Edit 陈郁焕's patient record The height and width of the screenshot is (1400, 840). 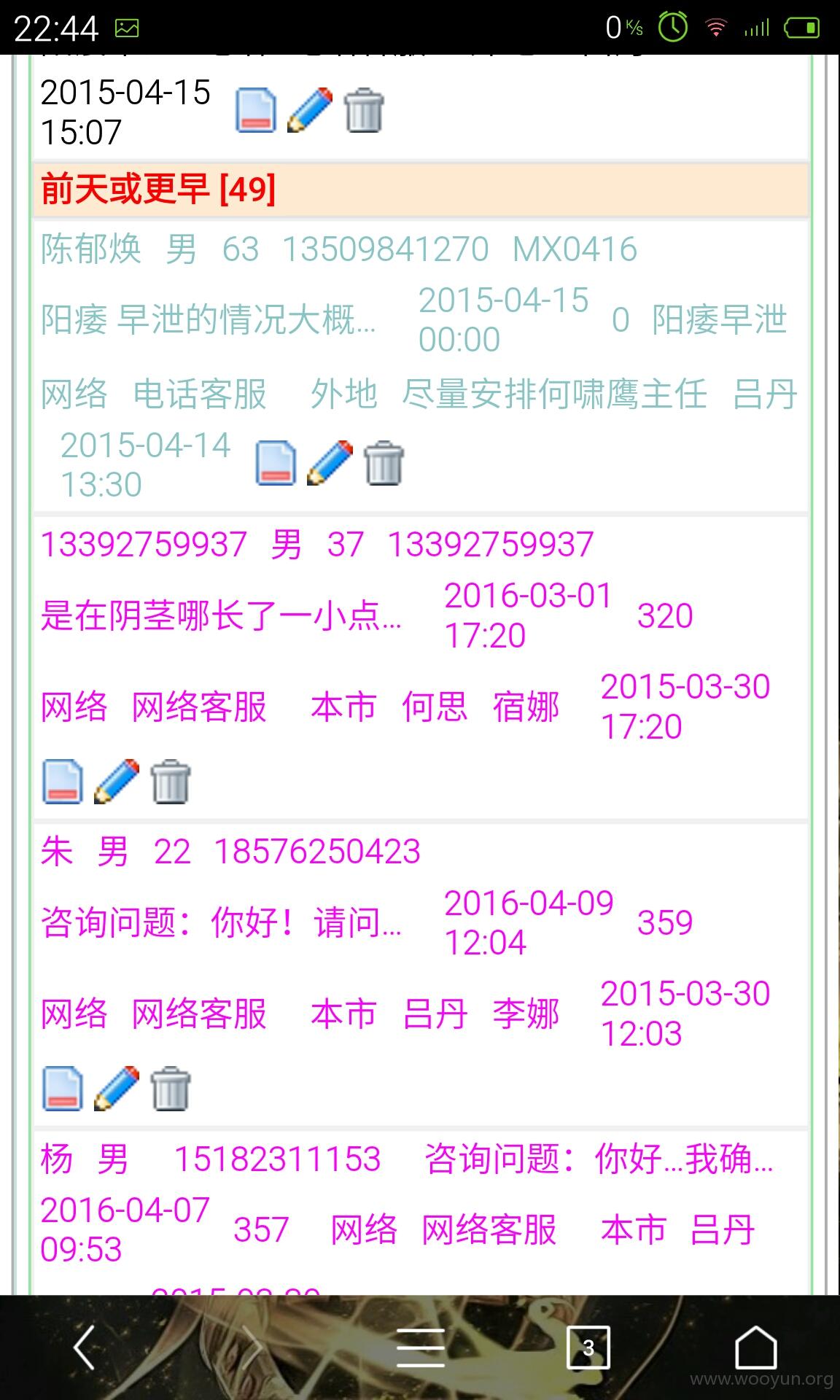click(330, 463)
